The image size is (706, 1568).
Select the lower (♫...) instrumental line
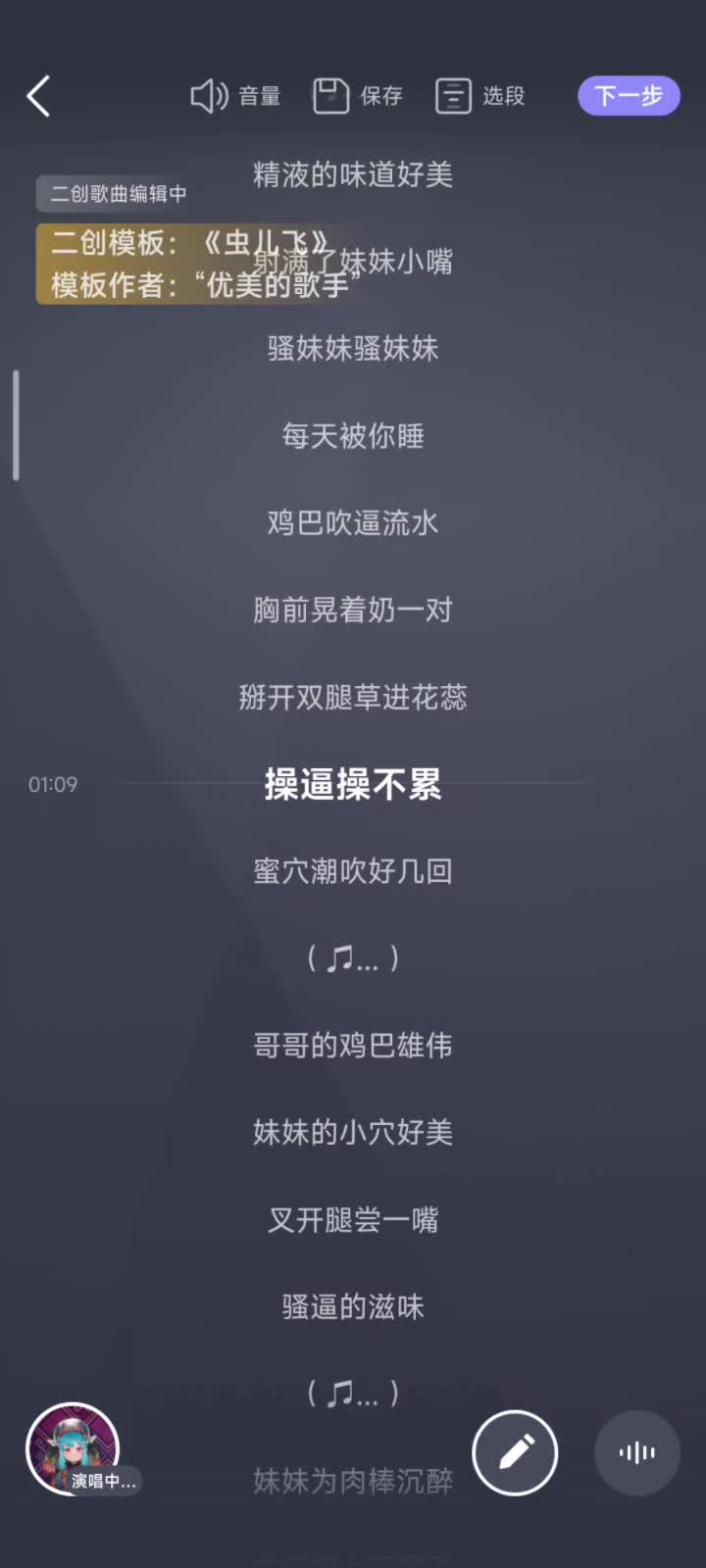pyautogui.click(x=353, y=1395)
